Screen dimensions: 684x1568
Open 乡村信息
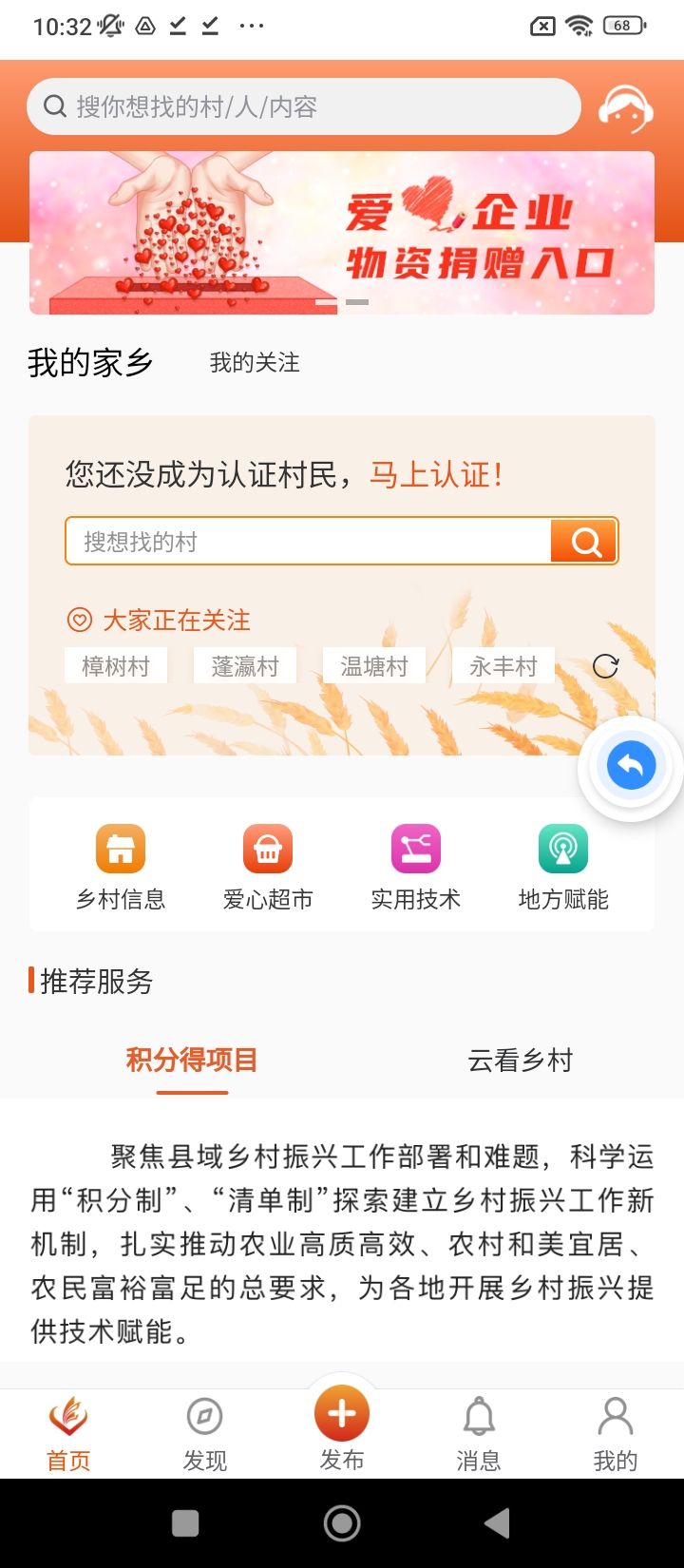click(121, 867)
